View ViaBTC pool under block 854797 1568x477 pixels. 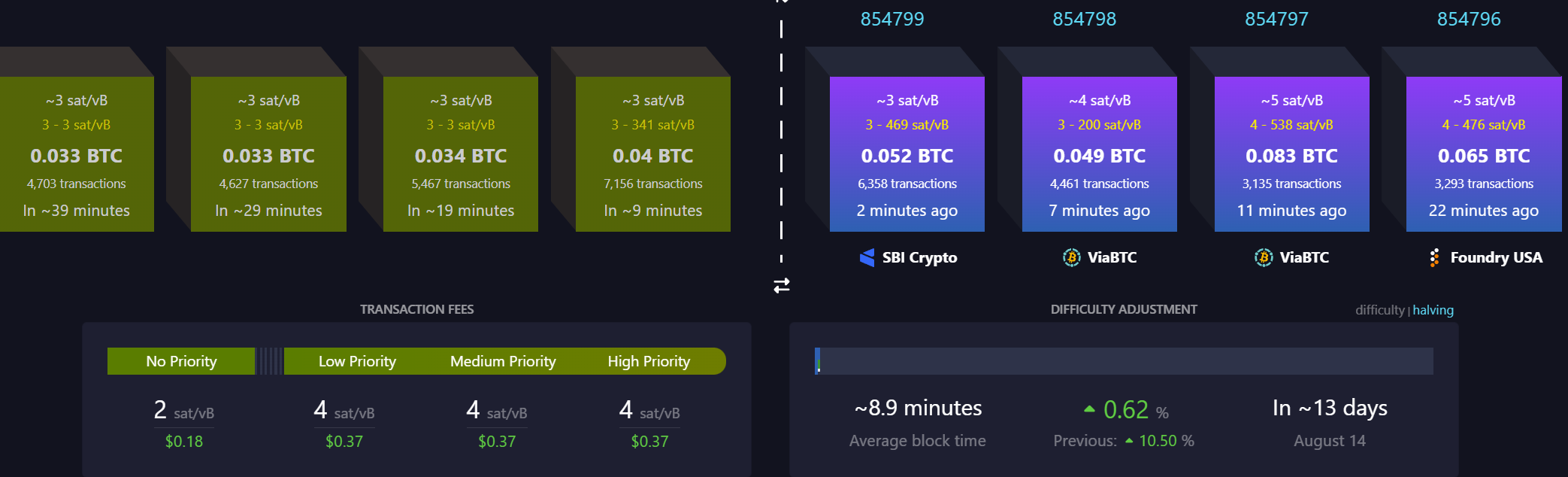1291,257
